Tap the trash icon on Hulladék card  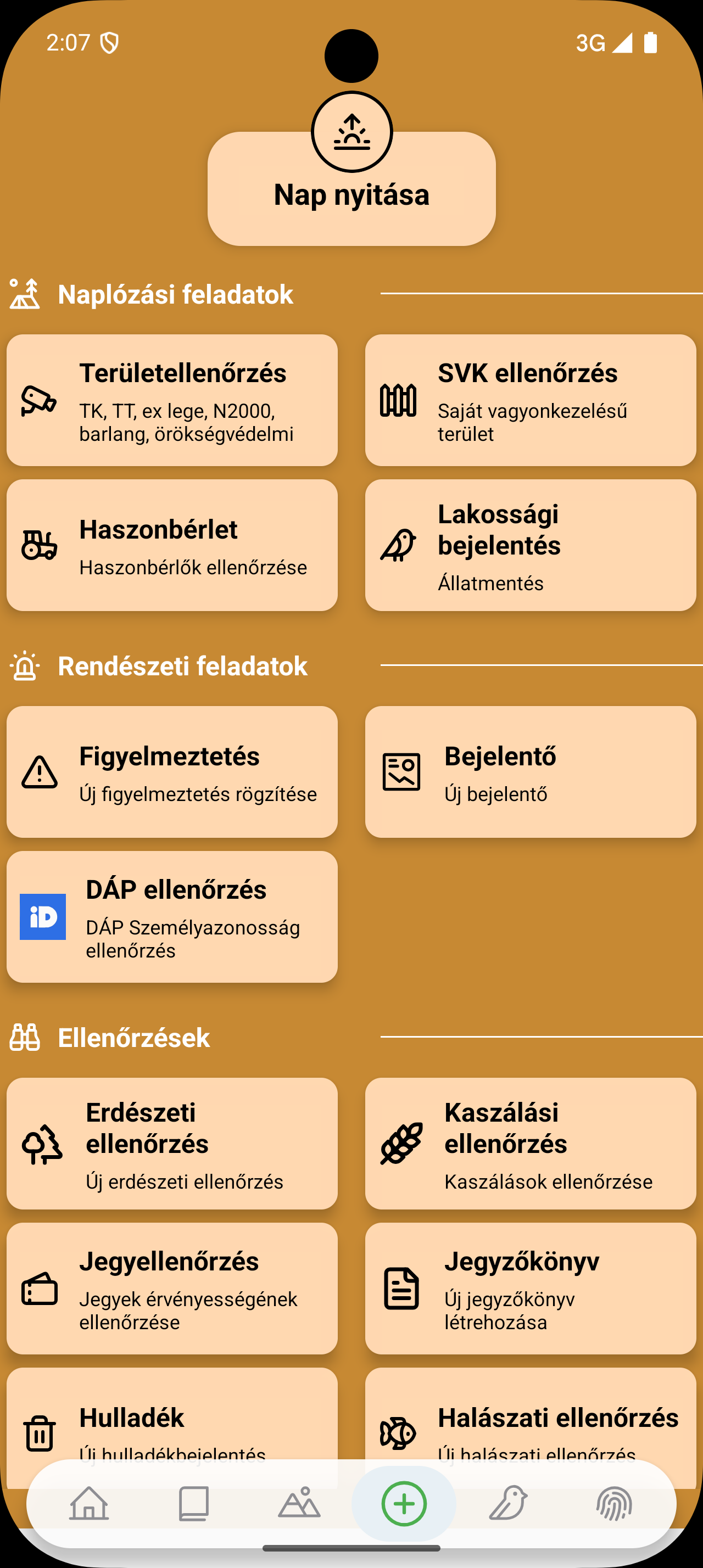39,1433
